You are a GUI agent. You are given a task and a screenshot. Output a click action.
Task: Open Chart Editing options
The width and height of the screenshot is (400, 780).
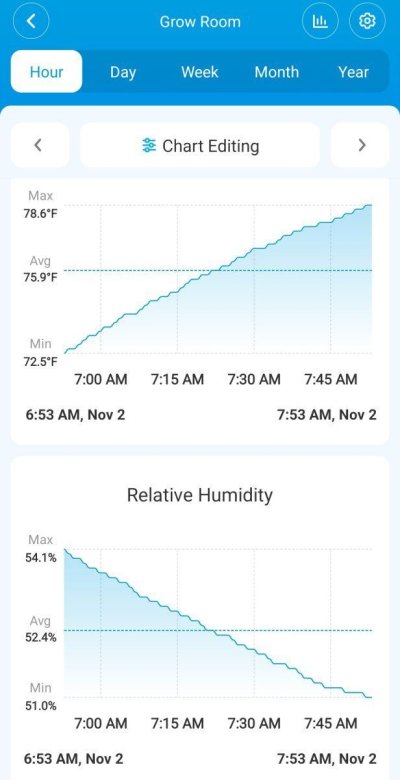[x=200, y=145]
